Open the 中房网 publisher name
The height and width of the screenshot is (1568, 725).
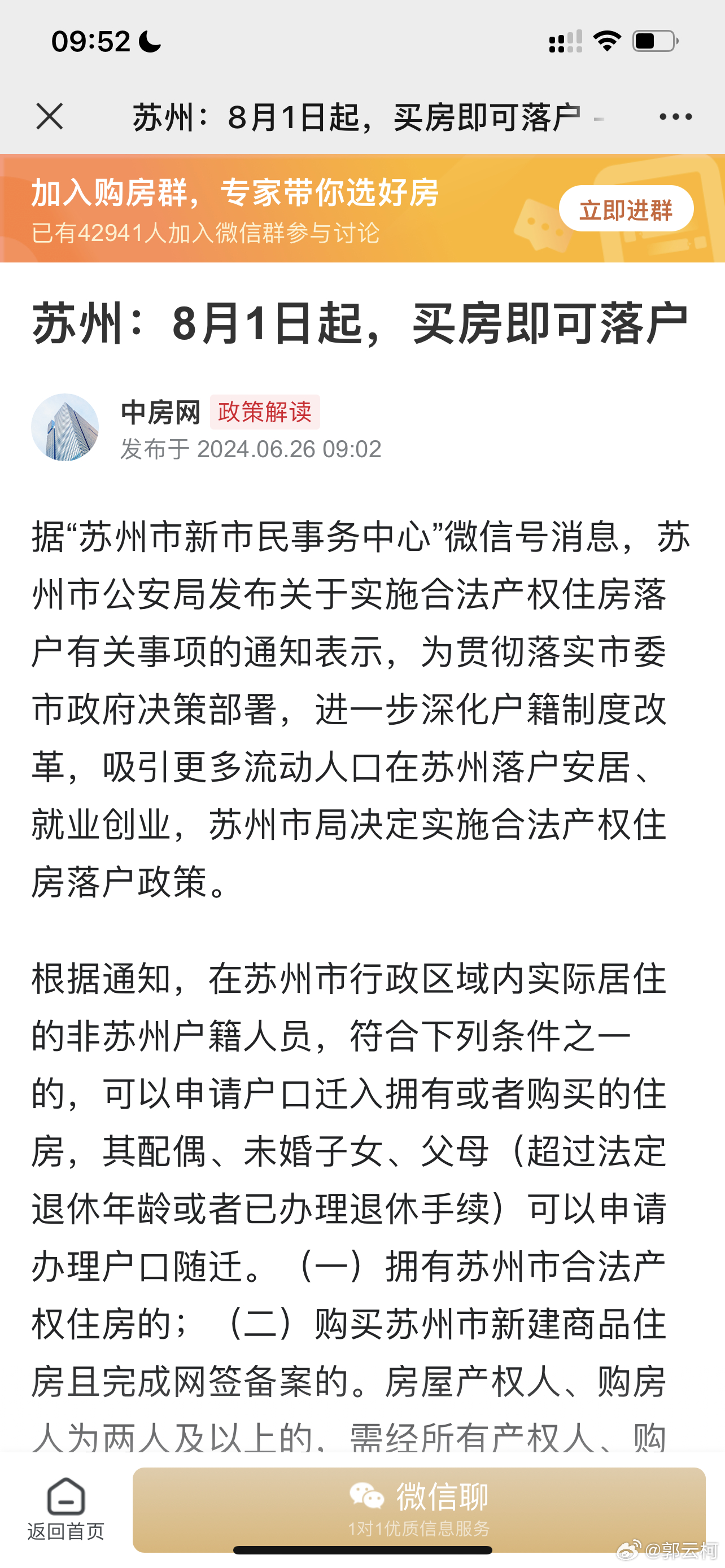coord(161,412)
